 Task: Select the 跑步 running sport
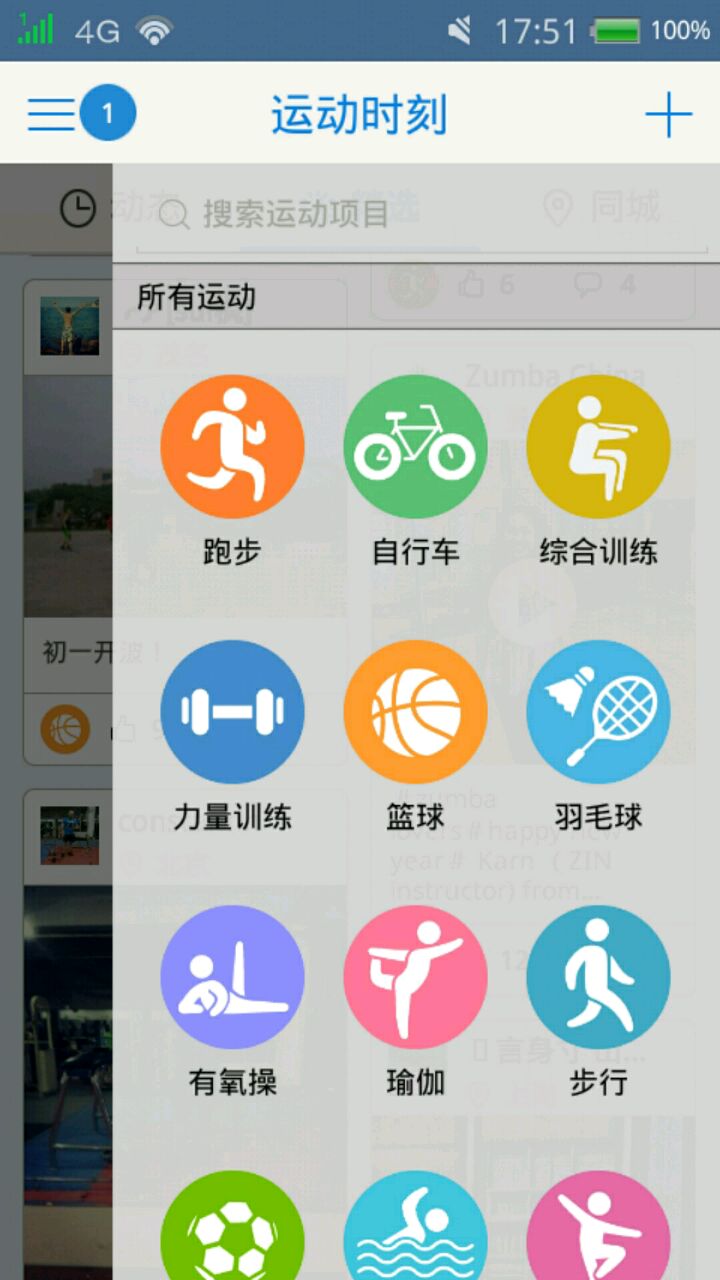[232, 447]
